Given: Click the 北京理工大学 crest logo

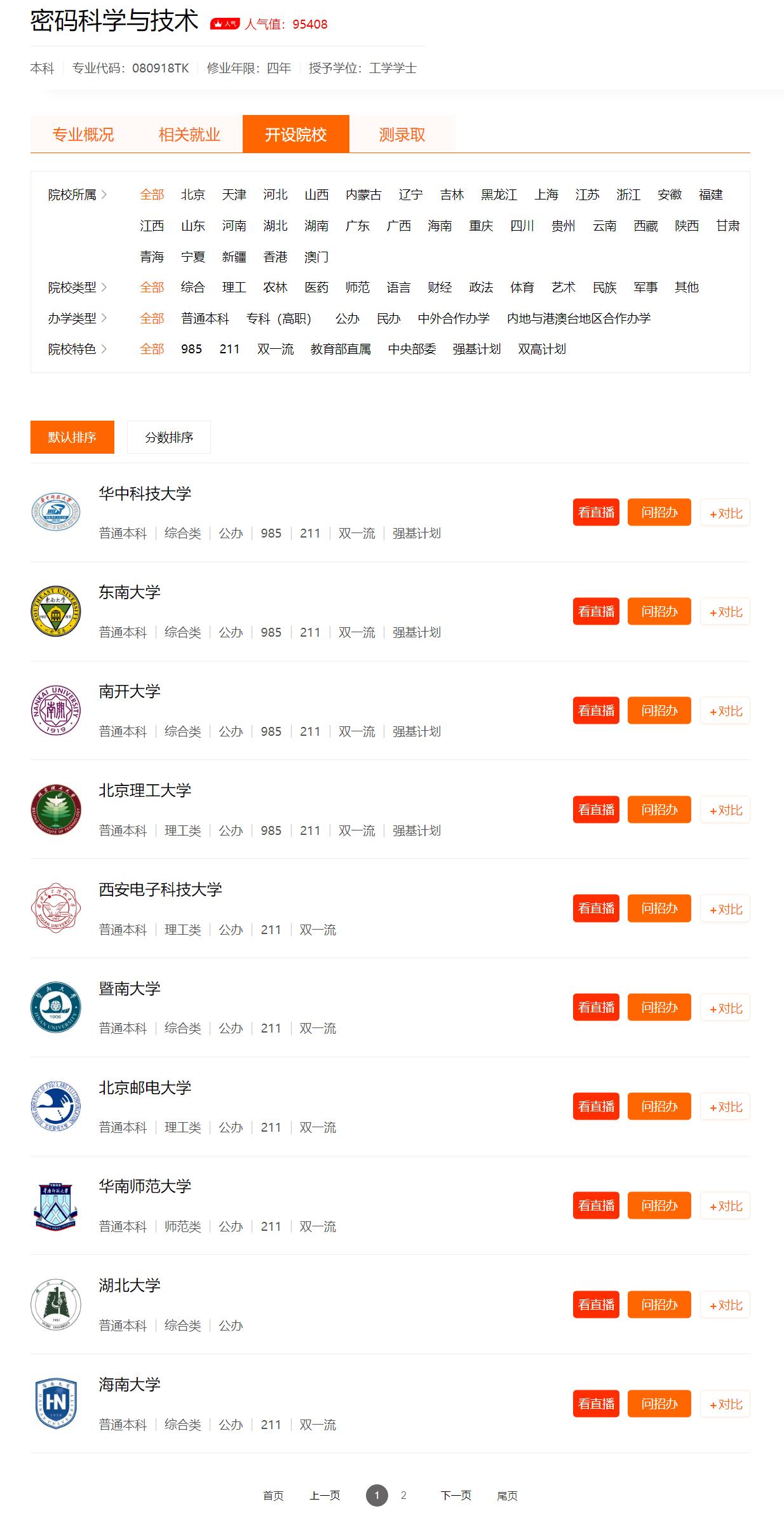Looking at the screenshot, I should (58, 810).
